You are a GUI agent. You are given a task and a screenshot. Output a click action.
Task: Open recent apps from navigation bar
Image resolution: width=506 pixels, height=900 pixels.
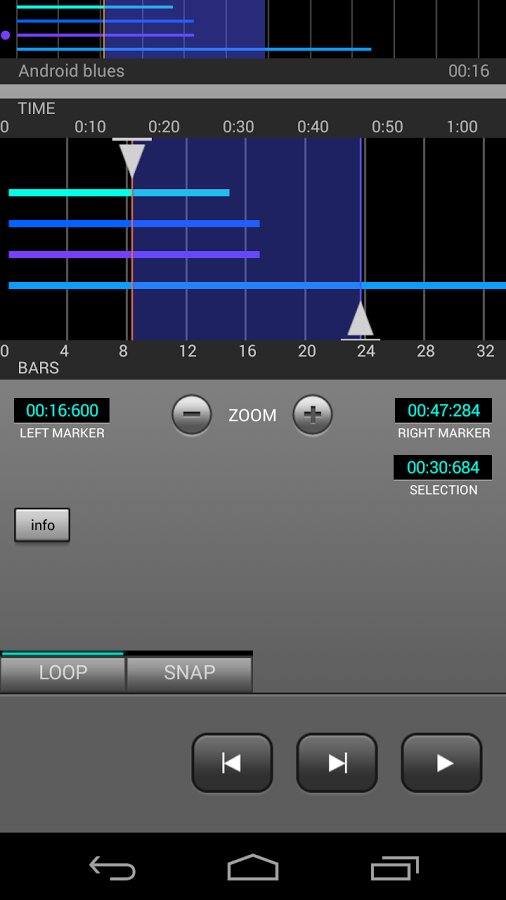point(395,867)
